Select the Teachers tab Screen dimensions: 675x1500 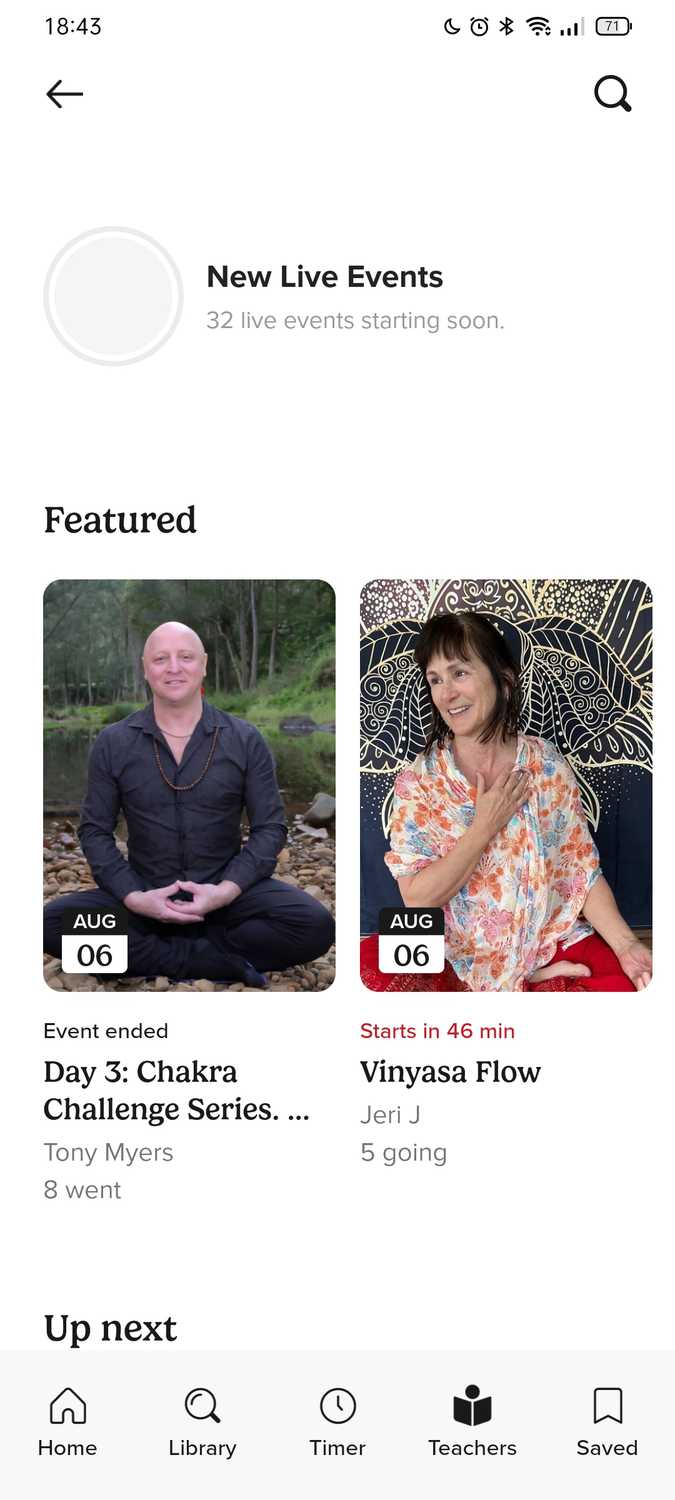point(472,1422)
